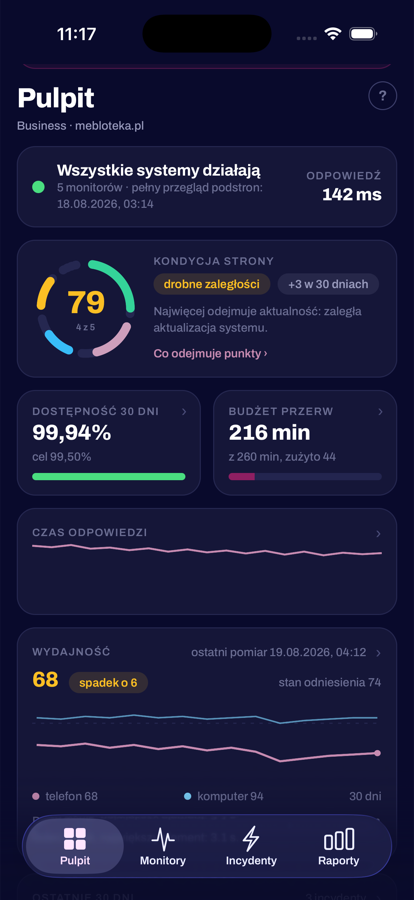Open the 'Dostępność 30 dni' card
Image resolution: width=414 pixels, height=900 pixels.
tap(109, 443)
